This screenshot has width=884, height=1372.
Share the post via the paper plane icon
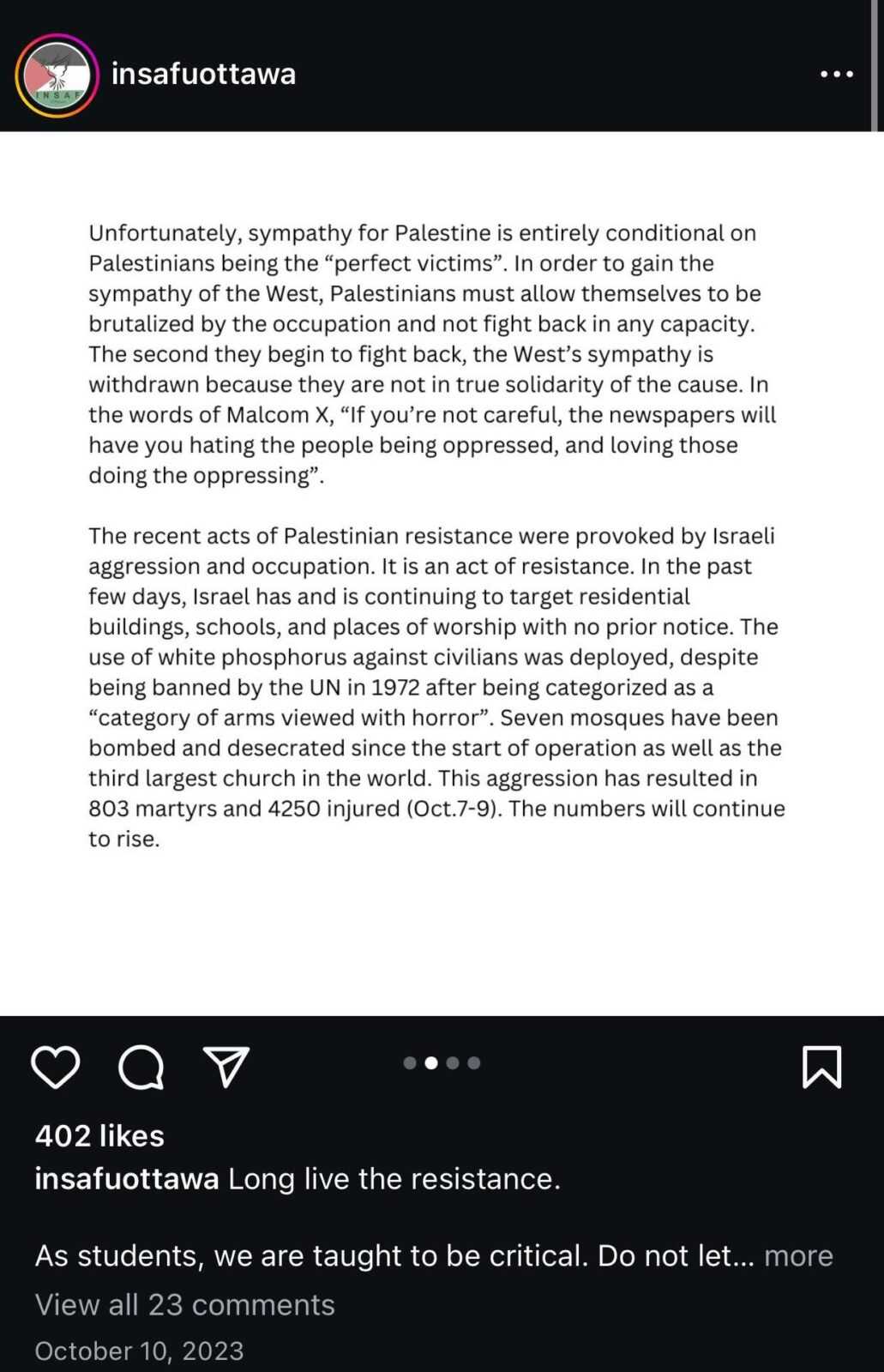coord(226,1067)
